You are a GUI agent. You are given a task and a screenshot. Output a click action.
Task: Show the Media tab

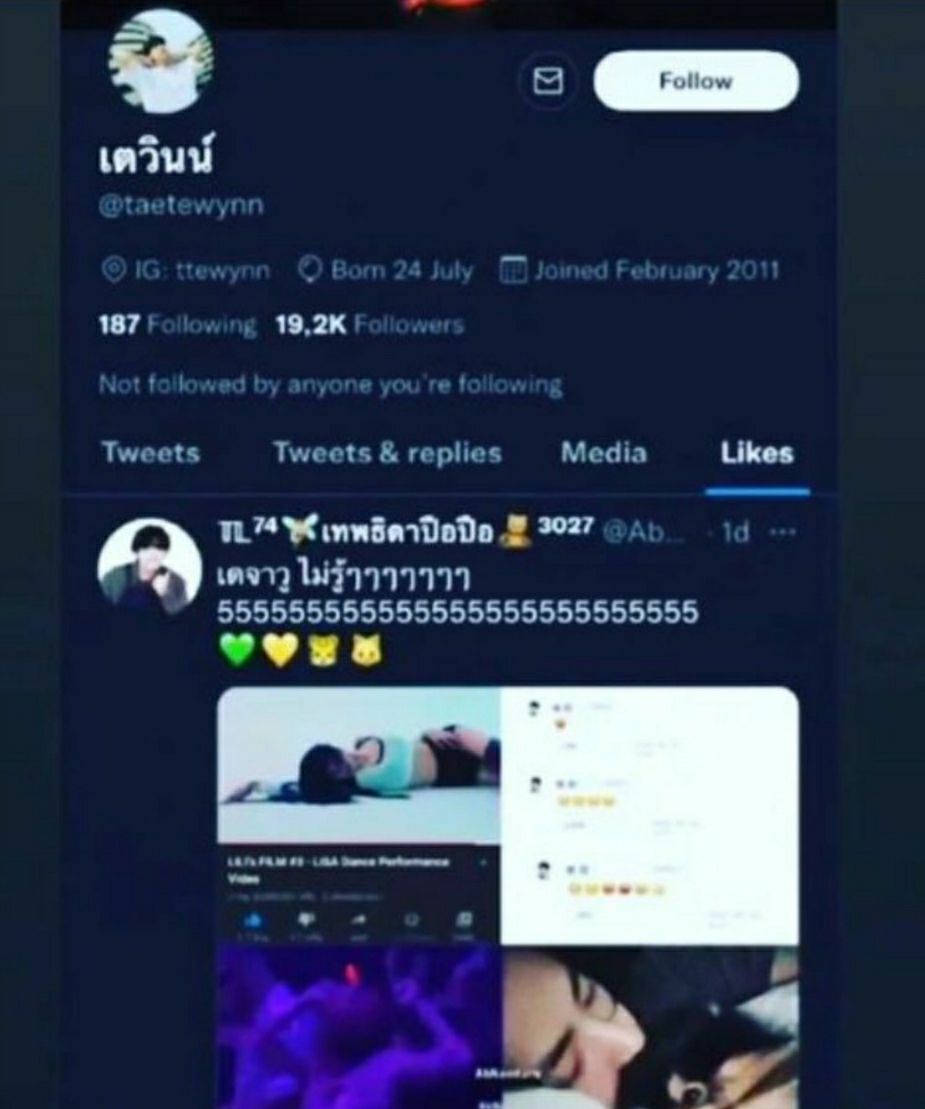(603, 453)
